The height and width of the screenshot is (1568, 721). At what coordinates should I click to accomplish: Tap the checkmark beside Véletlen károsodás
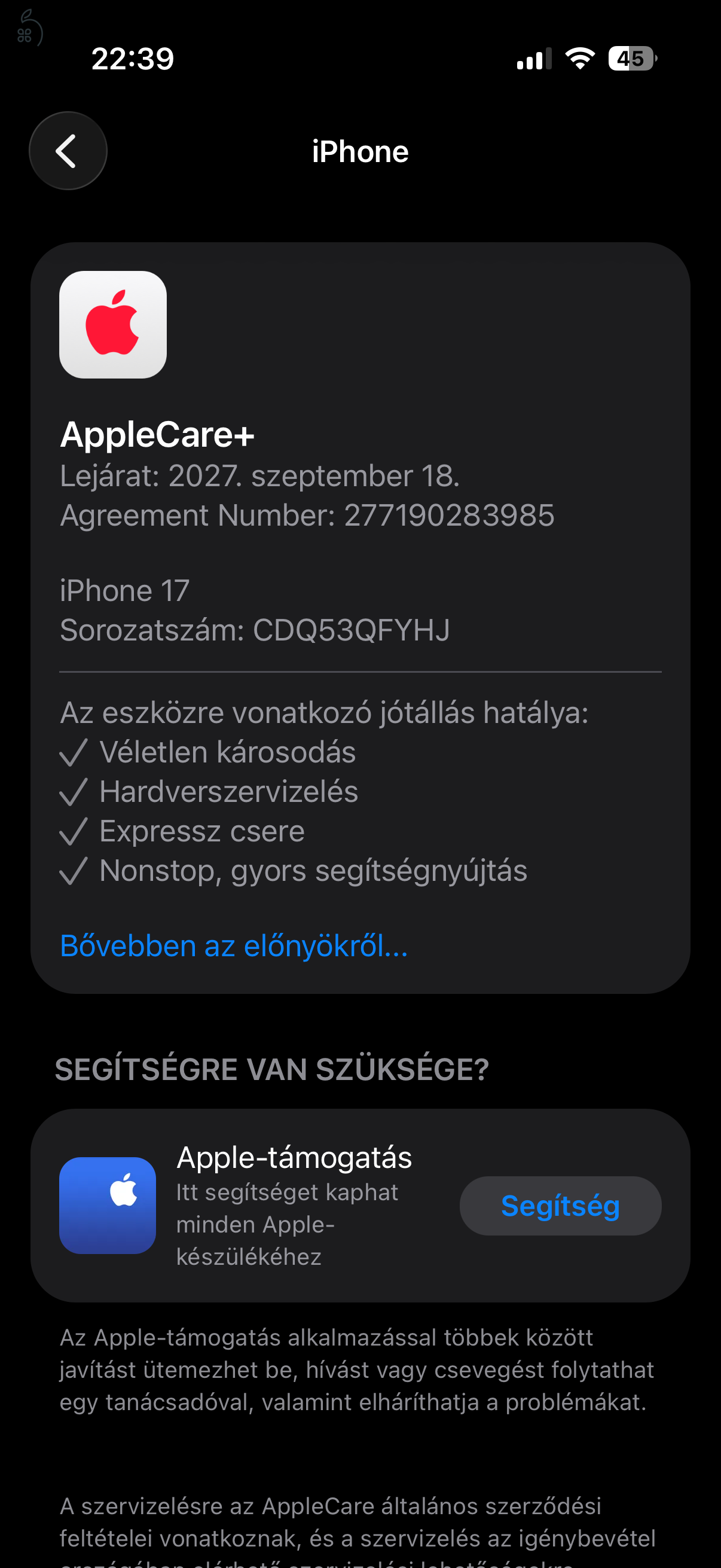[x=72, y=753]
